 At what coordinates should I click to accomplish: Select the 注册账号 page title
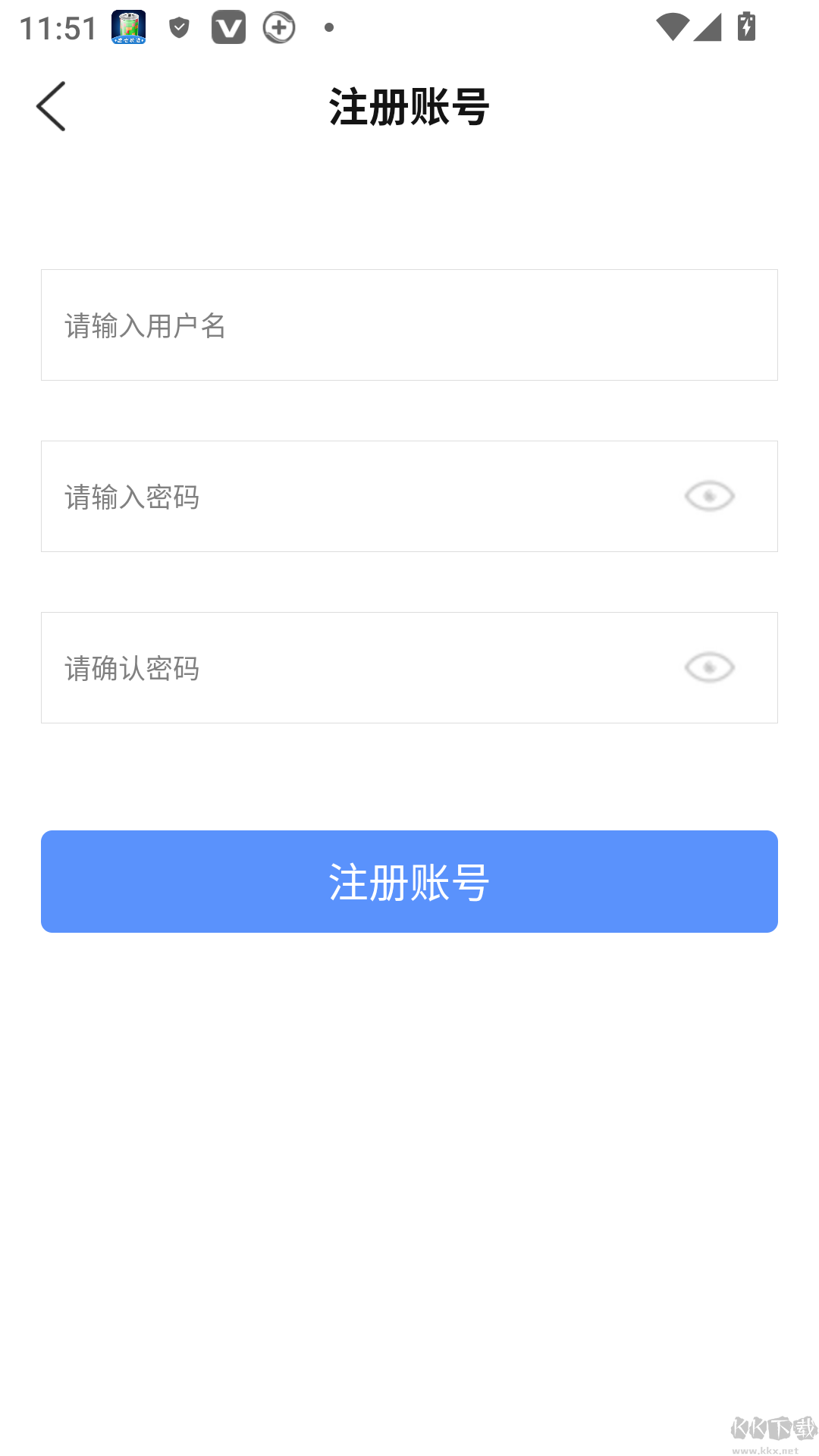tap(409, 106)
